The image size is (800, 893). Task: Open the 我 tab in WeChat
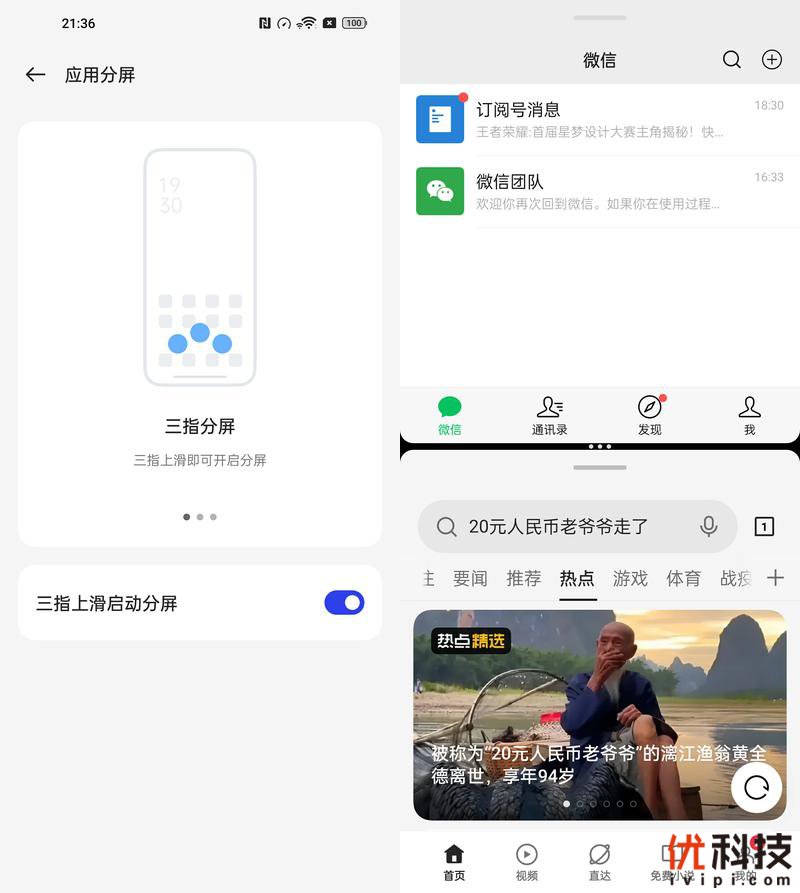pyautogui.click(x=749, y=415)
